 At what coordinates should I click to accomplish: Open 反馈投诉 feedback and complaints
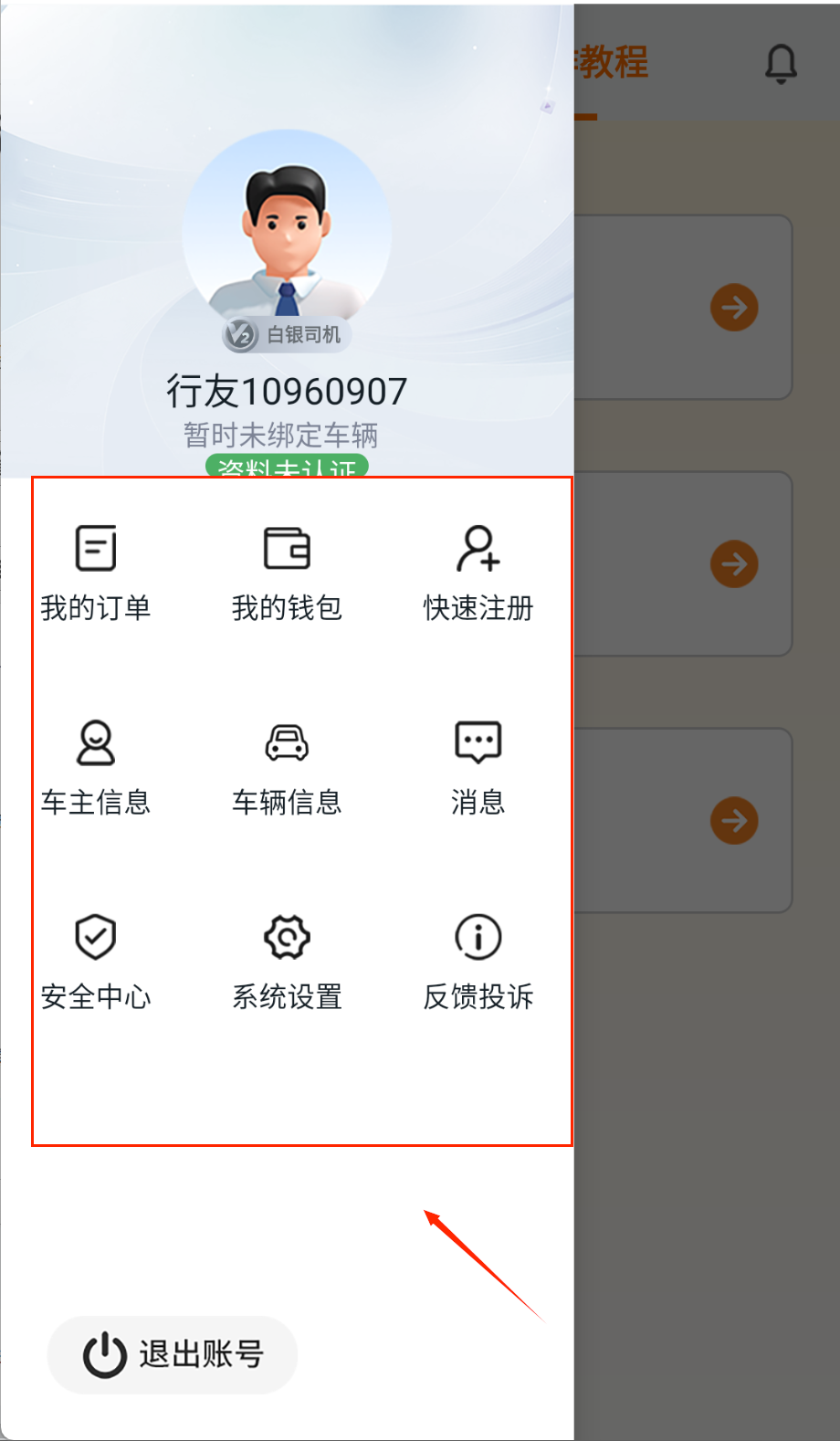pyautogui.click(x=478, y=962)
